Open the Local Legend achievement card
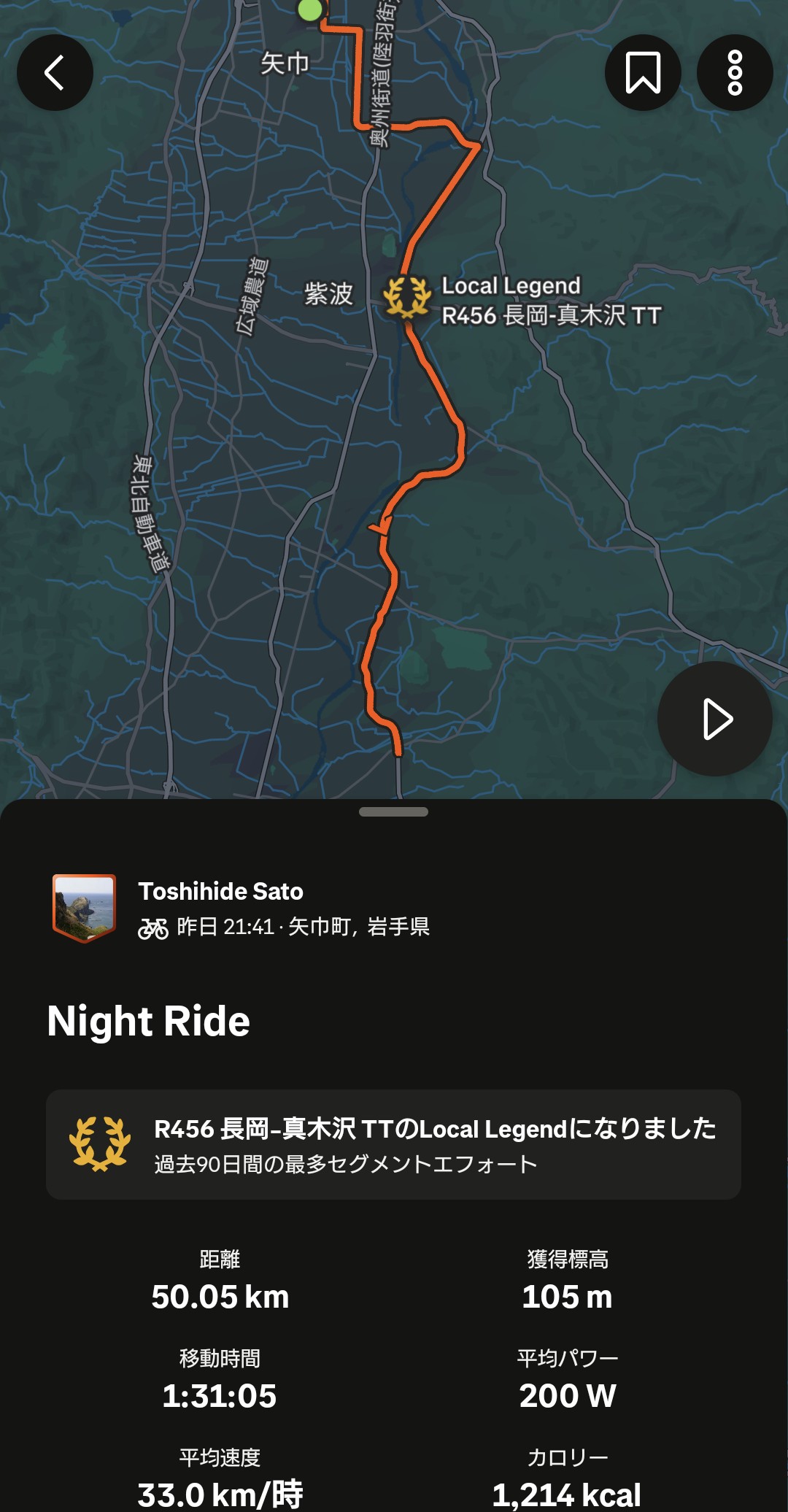 pos(393,1144)
